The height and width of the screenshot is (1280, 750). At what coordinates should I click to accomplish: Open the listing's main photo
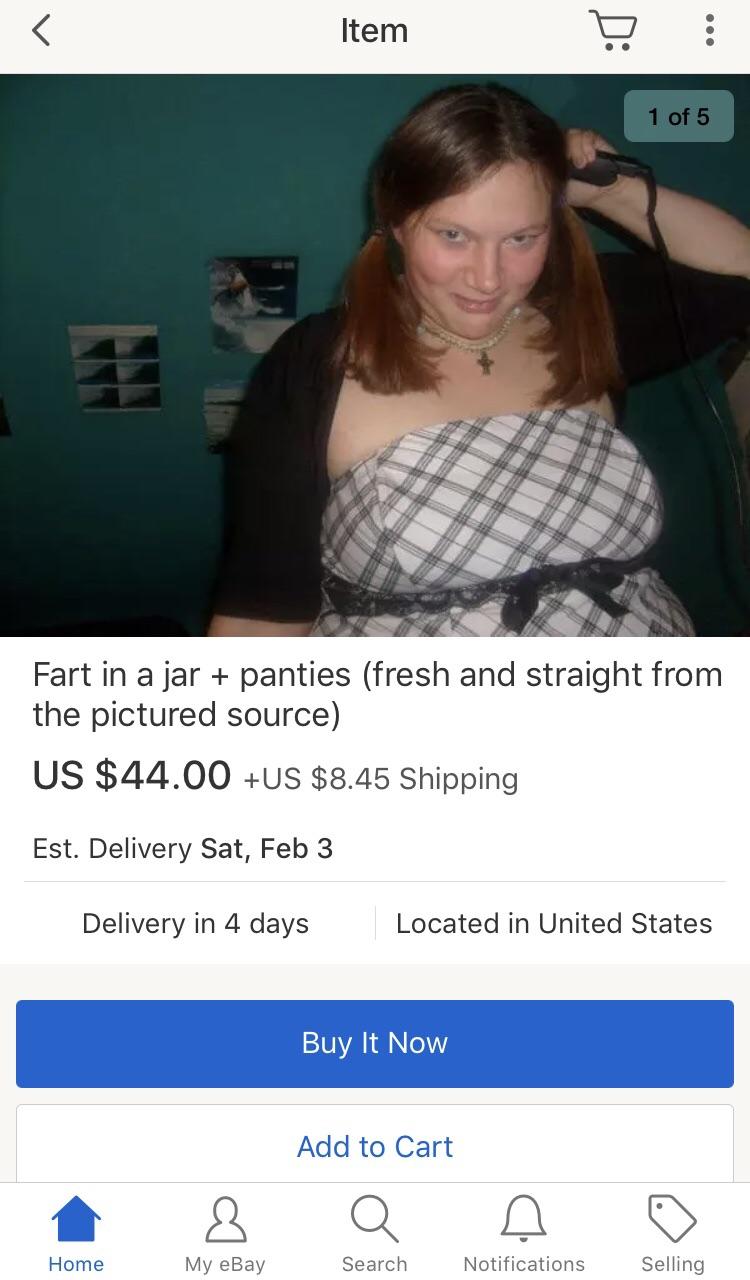[x=375, y=355]
